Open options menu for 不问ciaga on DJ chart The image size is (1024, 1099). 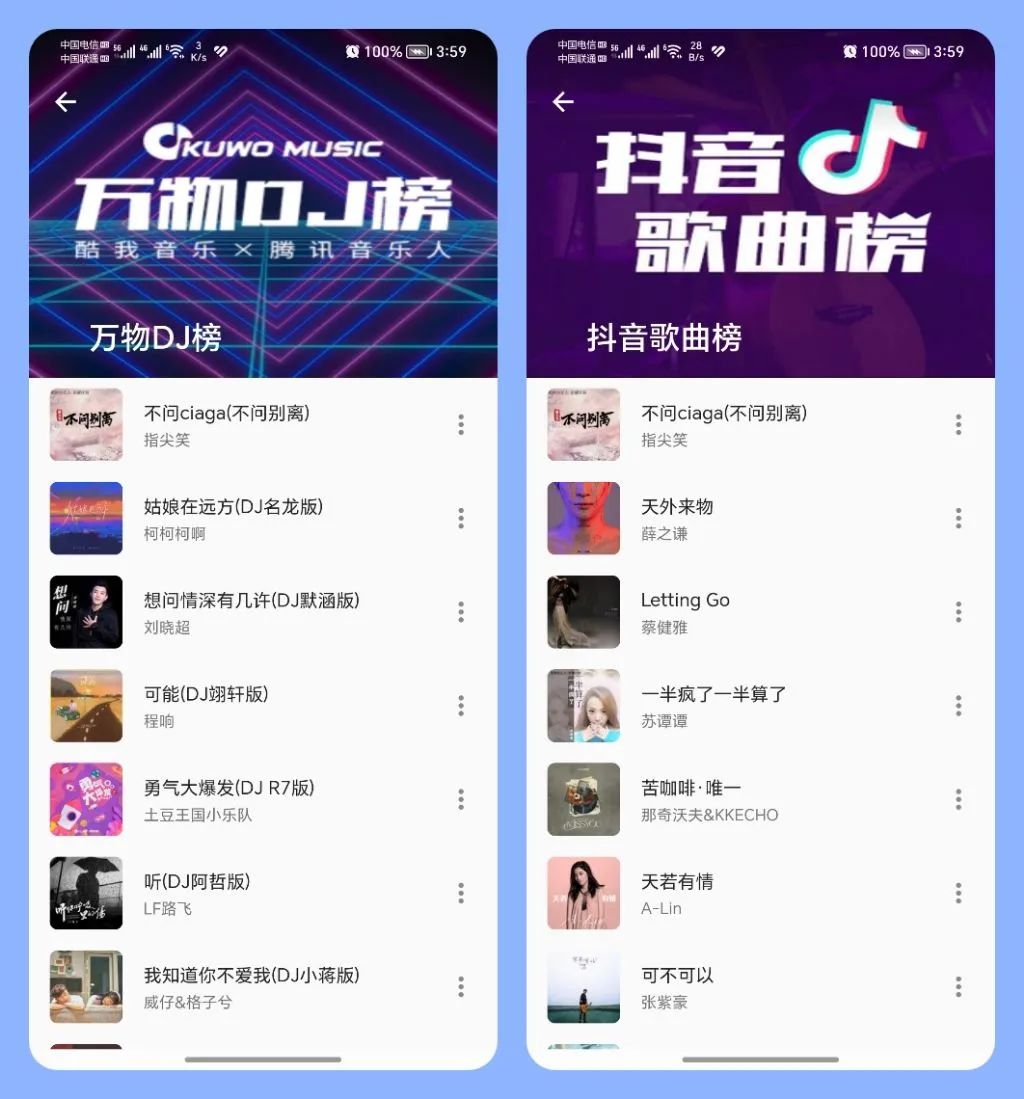coord(461,425)
